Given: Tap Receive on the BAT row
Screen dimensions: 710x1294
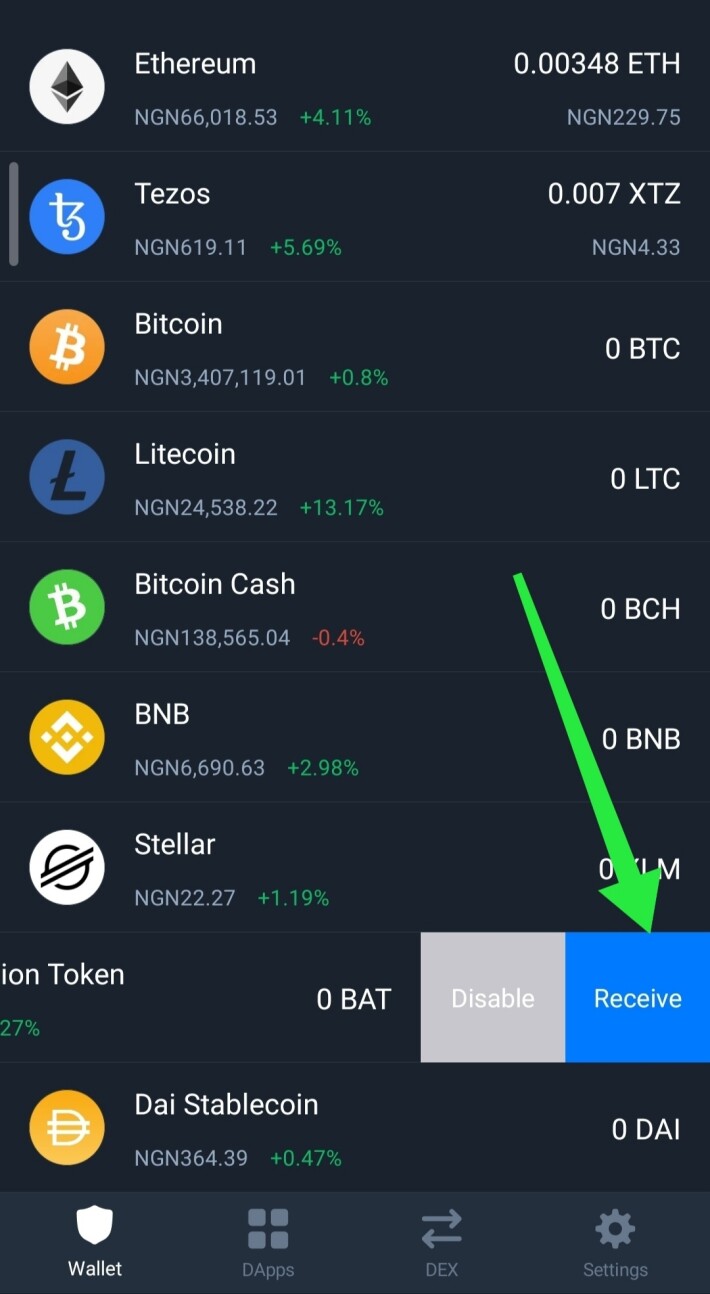Looking at the screenshot, I should pos(637,997).
